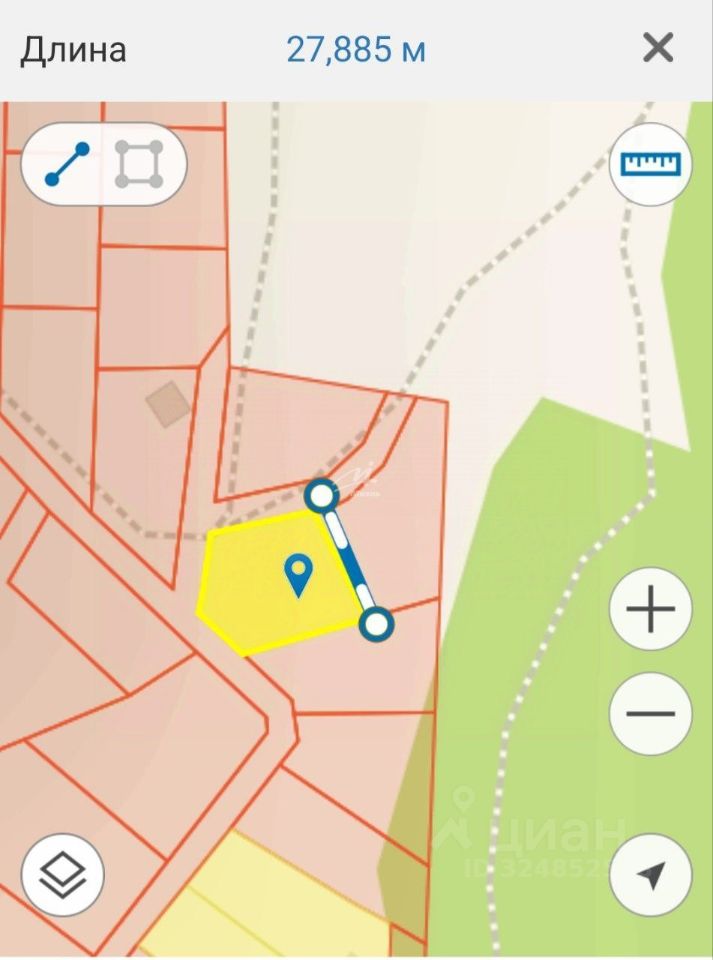Select the line distance measuring mode
Image resolution: width=713 pixels, height=960 pixels.
coord(68,164)
